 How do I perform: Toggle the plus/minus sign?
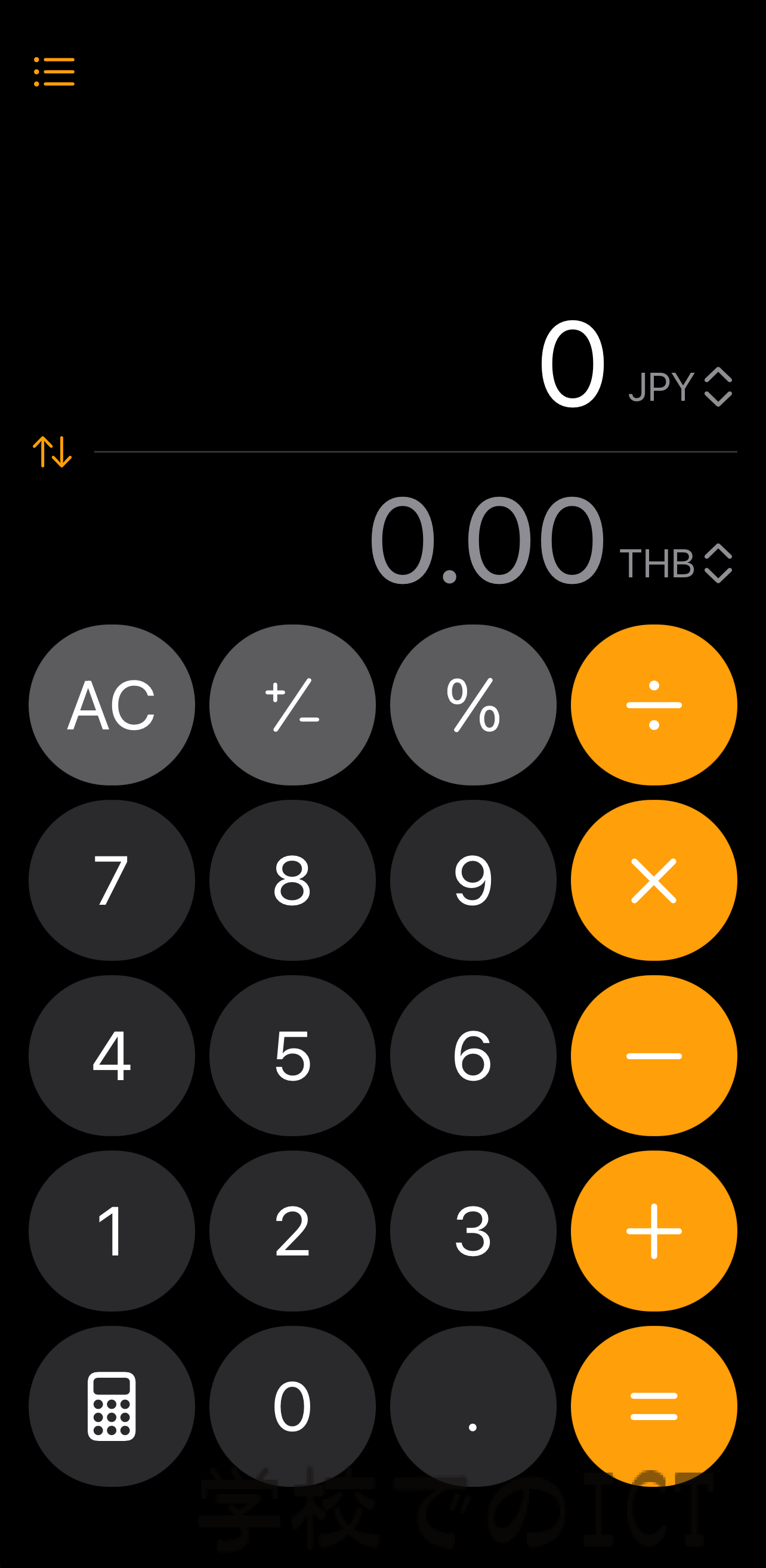click(292, 705)
